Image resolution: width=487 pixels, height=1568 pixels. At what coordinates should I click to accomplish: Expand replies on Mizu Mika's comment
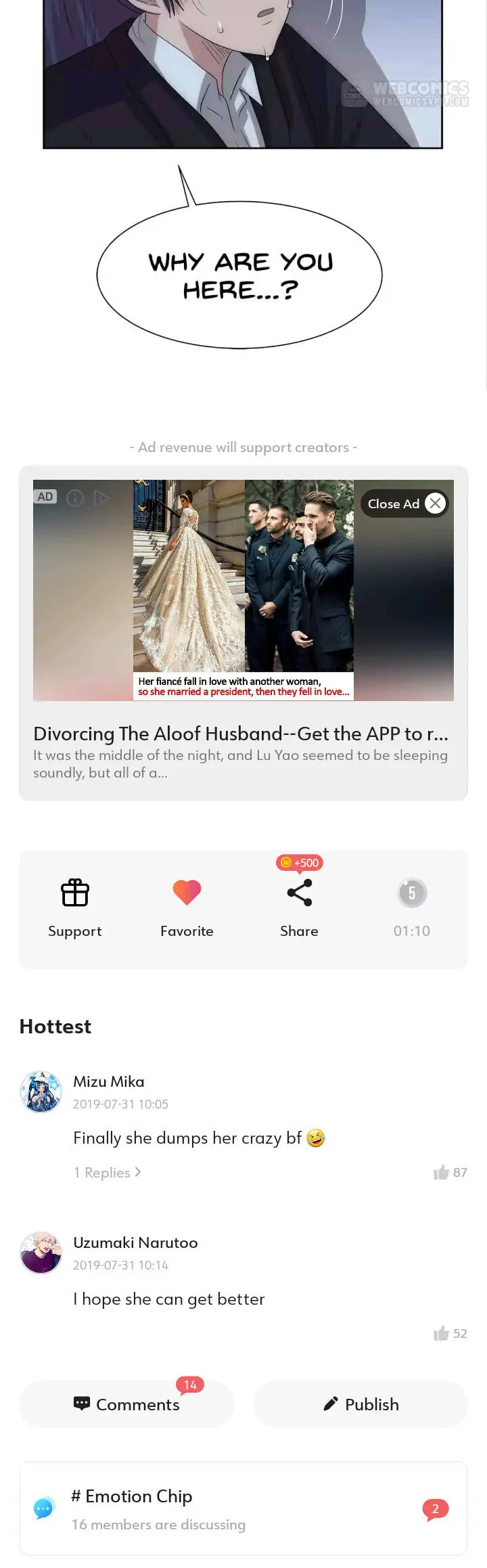pyautogui.click(x=108, y=1172)
